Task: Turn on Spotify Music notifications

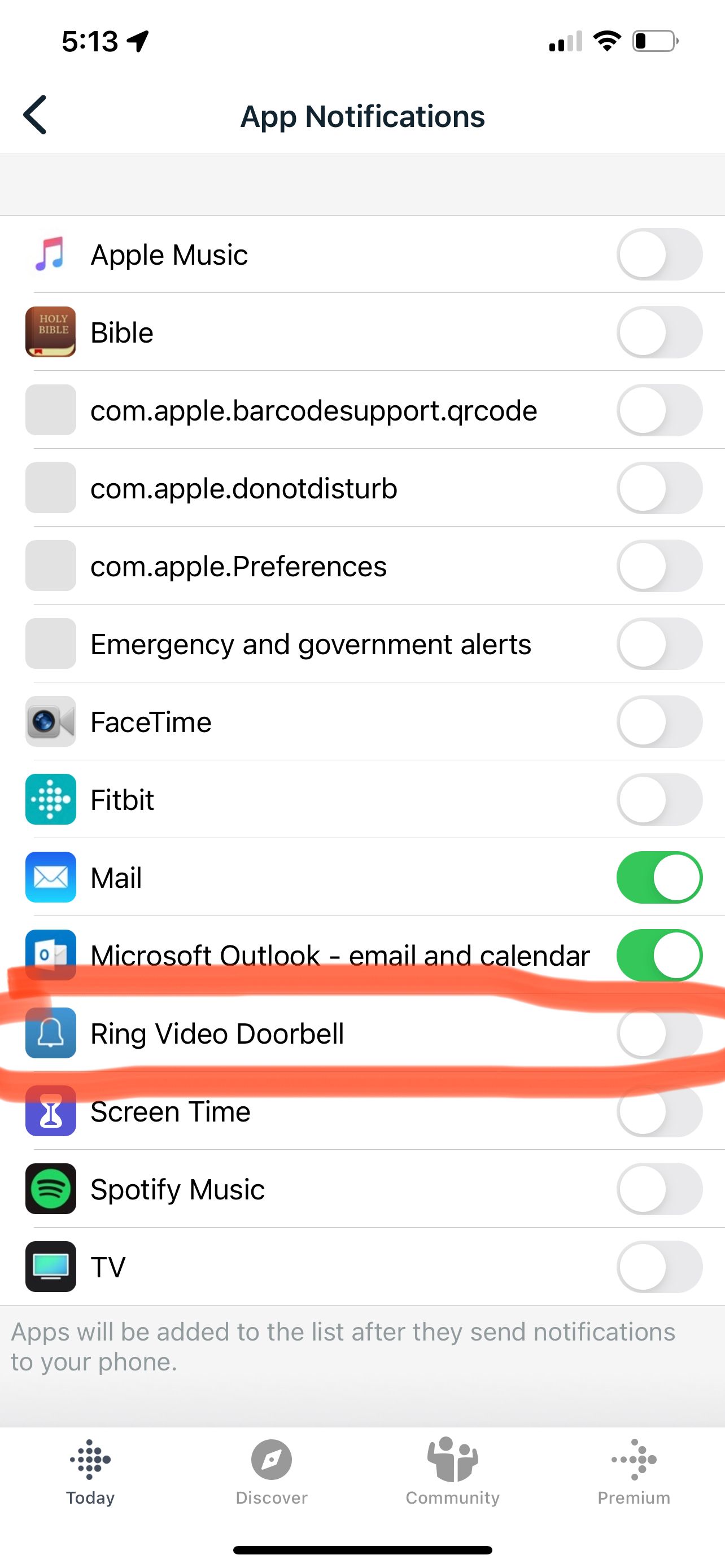Action: click(x=660, y=1189)
